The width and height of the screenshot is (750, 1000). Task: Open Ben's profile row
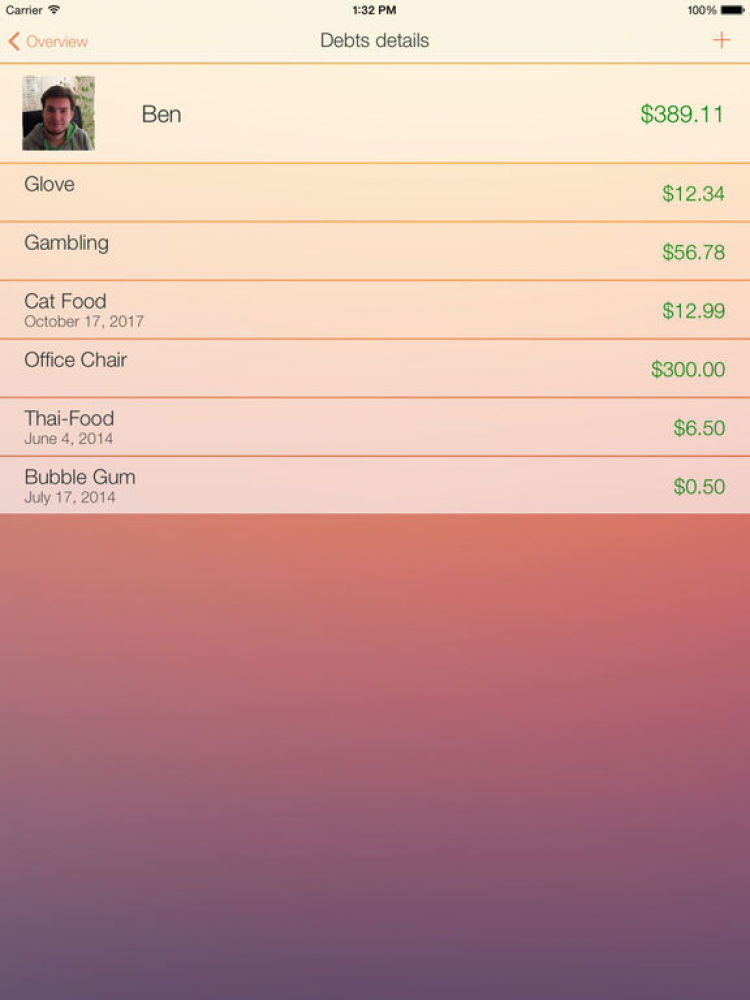pos(374,113)
